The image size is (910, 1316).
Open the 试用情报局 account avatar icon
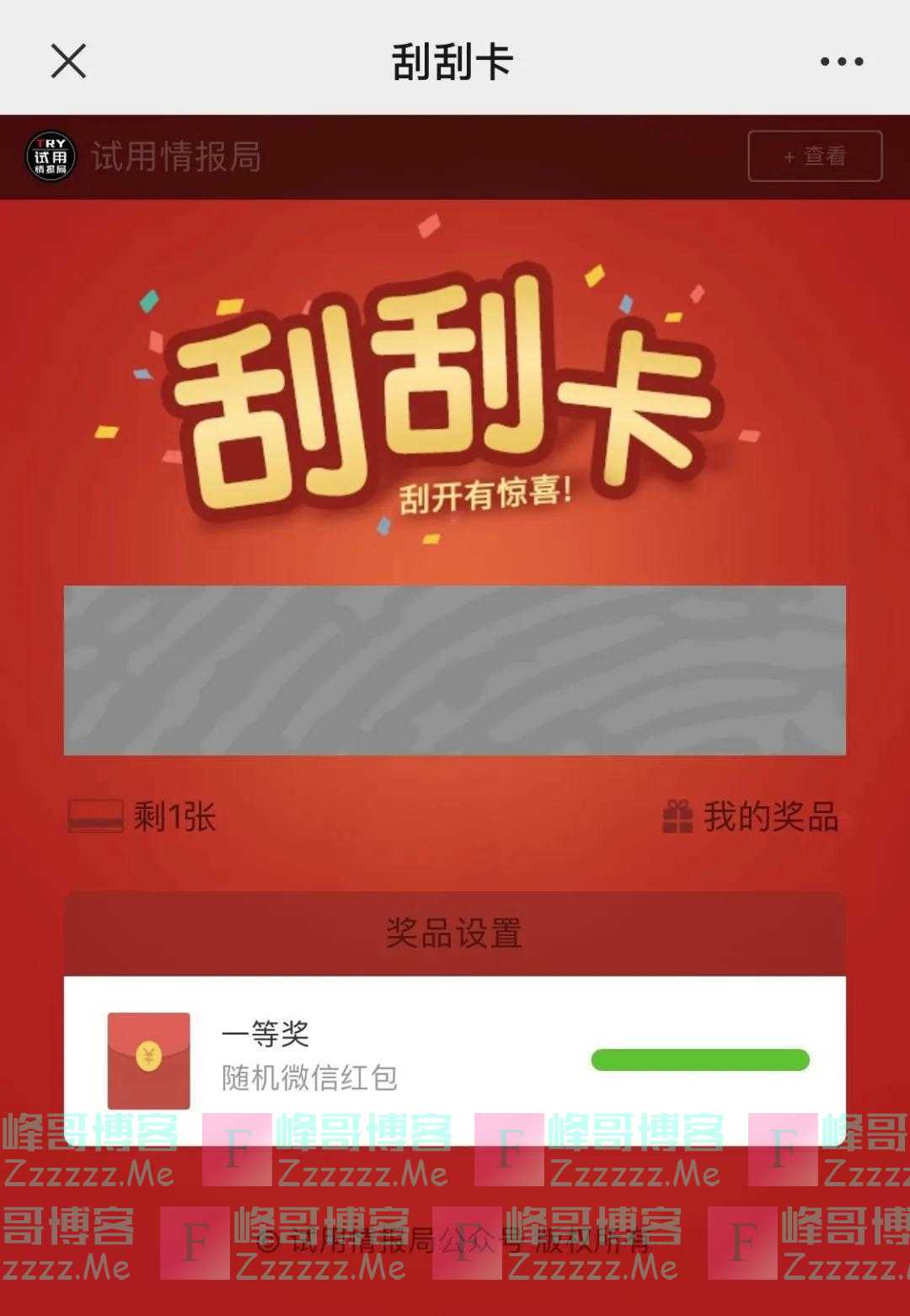[51, 157]
